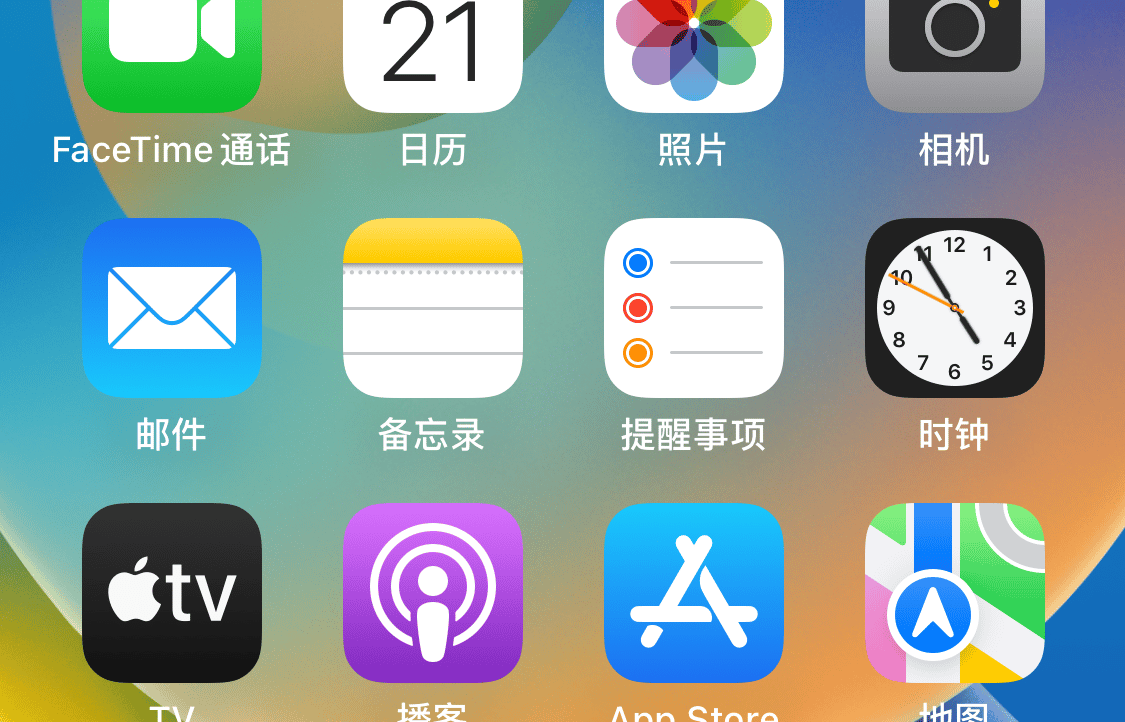This screenshot has width=1125, height=722.
Task: Open the App Store
Action: (694, 592)
